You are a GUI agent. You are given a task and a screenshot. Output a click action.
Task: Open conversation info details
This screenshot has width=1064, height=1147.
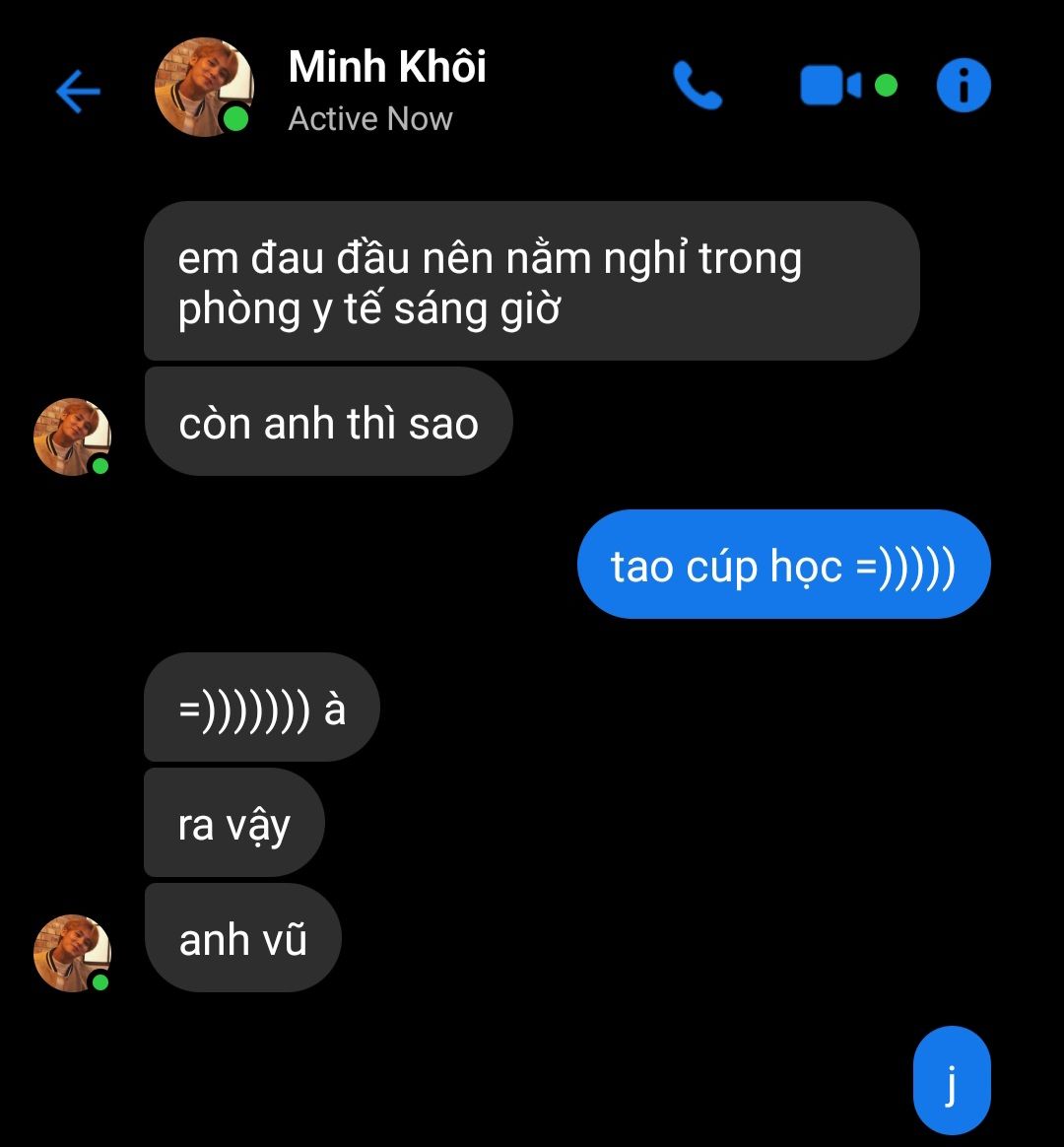click(x=963, y=87)
